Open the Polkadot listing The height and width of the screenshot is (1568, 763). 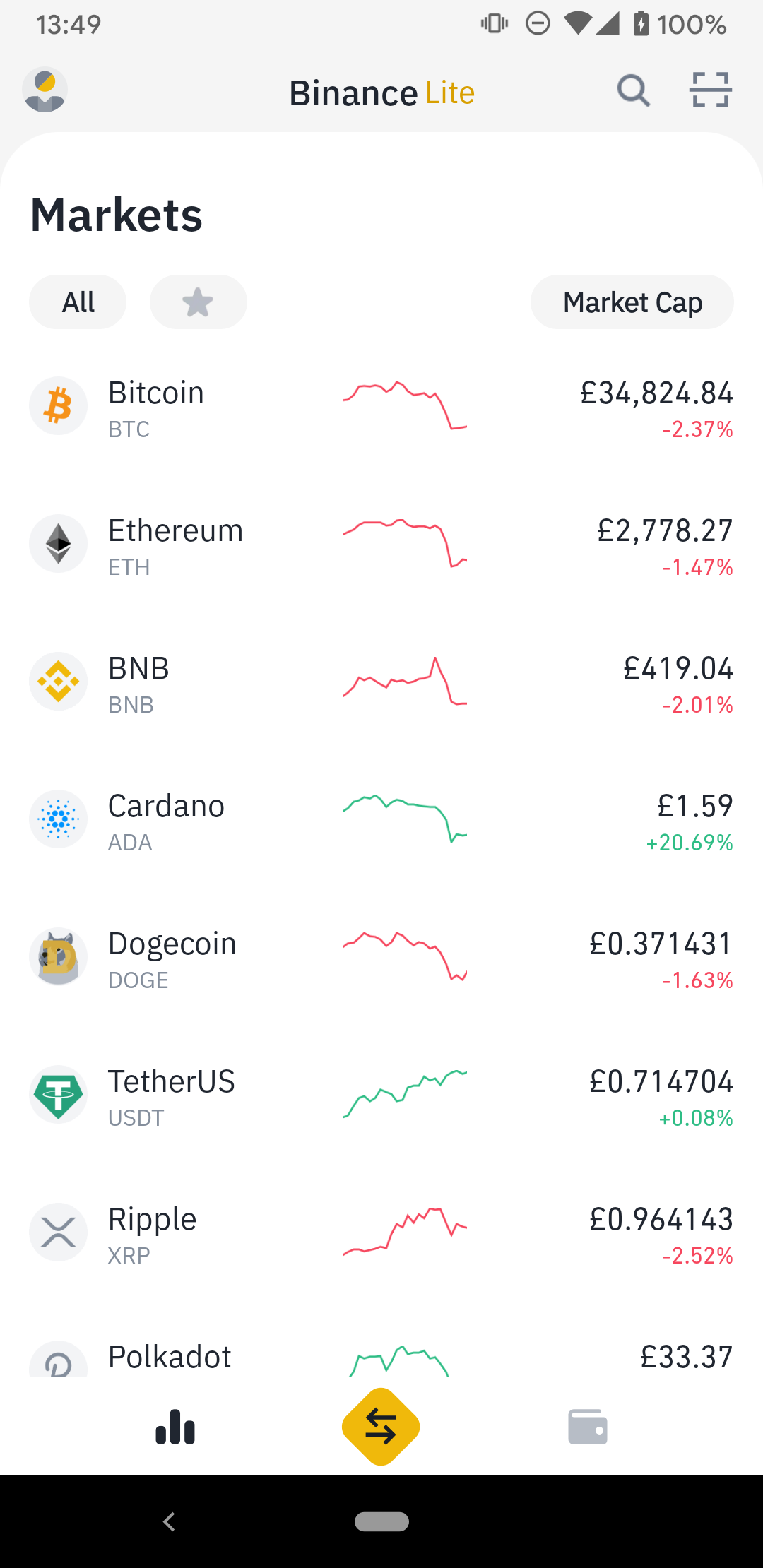(x=381, y=1353)
